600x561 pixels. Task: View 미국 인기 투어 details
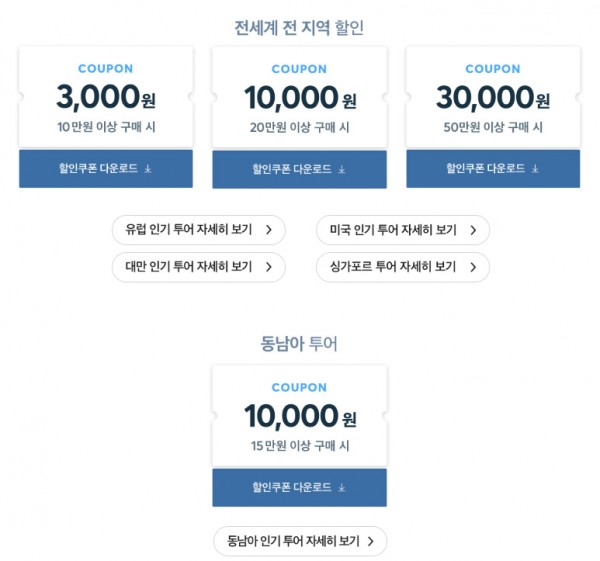tap(402, 230)
